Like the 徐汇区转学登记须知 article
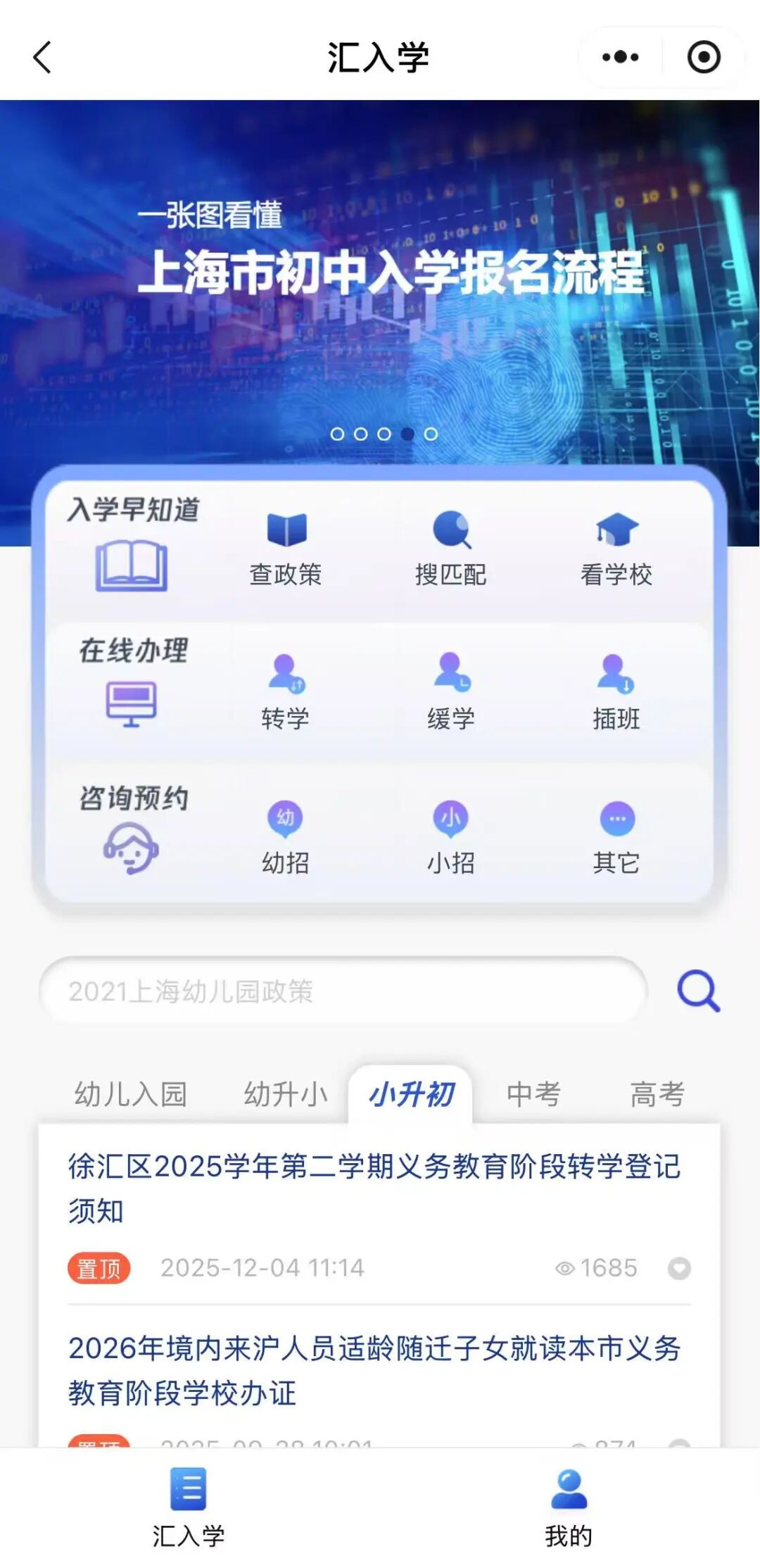Viewport: 760px width, 1568px height. pyautogui.click(x=679, y=1268)
